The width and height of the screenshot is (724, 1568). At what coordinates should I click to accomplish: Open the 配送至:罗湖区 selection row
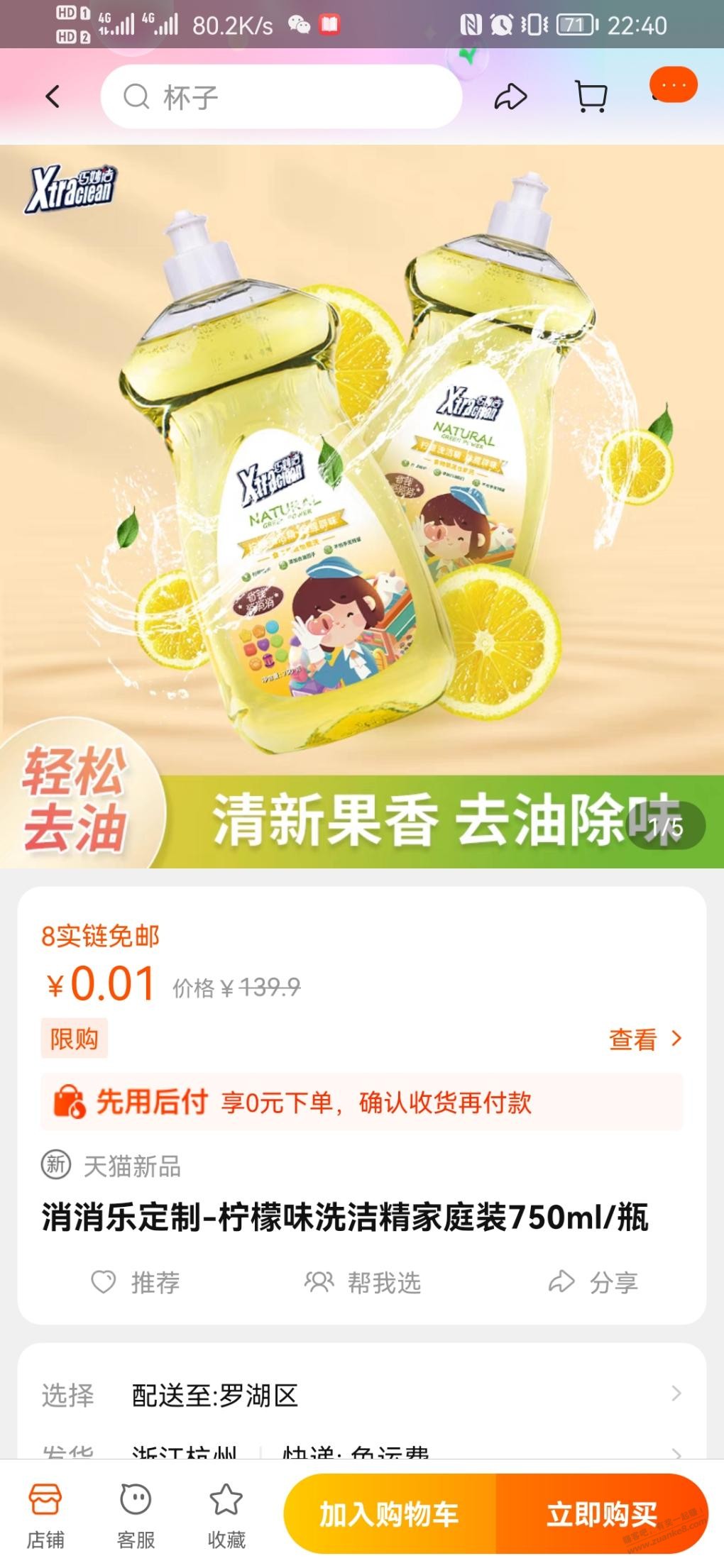coord(362,1395)
